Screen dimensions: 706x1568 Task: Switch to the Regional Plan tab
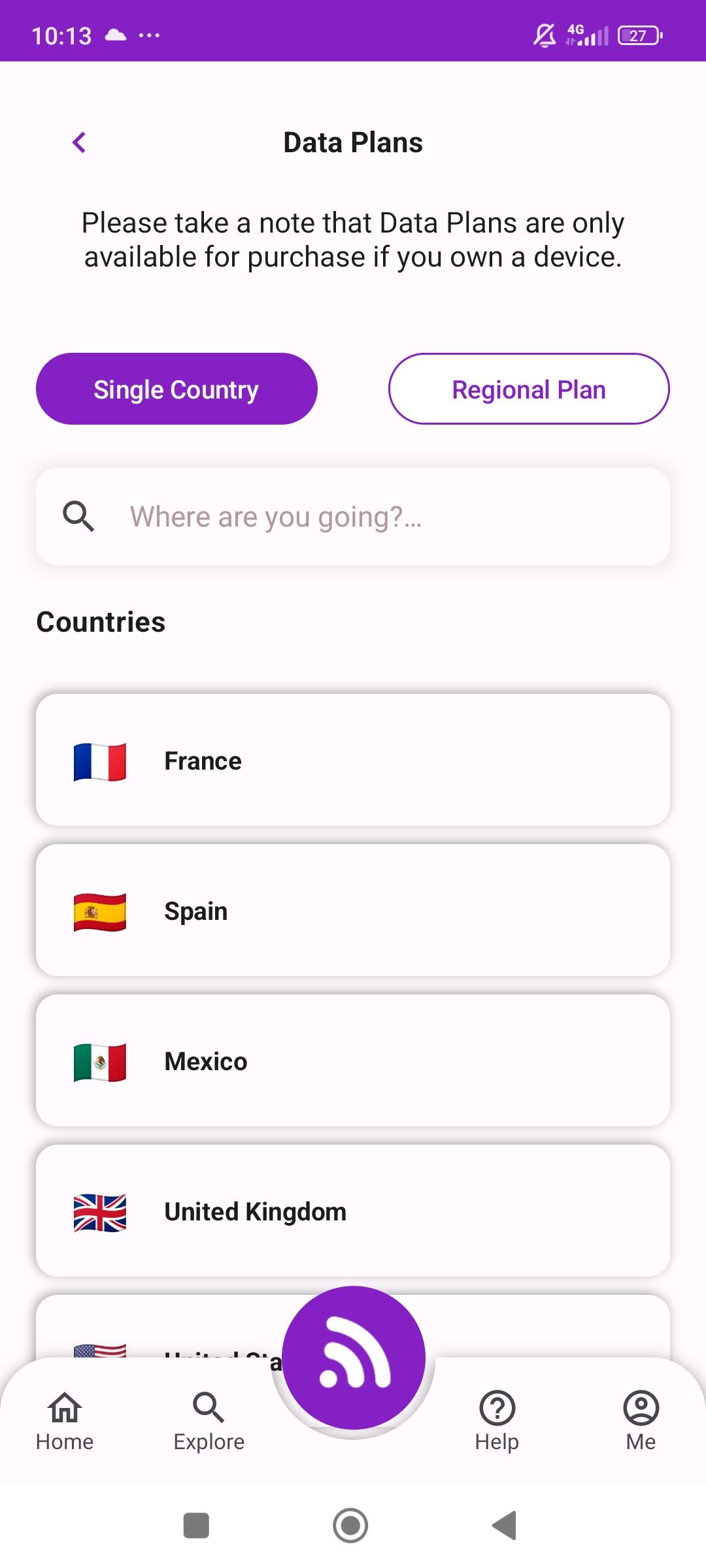pyautogui.click(x=529, y=389)
